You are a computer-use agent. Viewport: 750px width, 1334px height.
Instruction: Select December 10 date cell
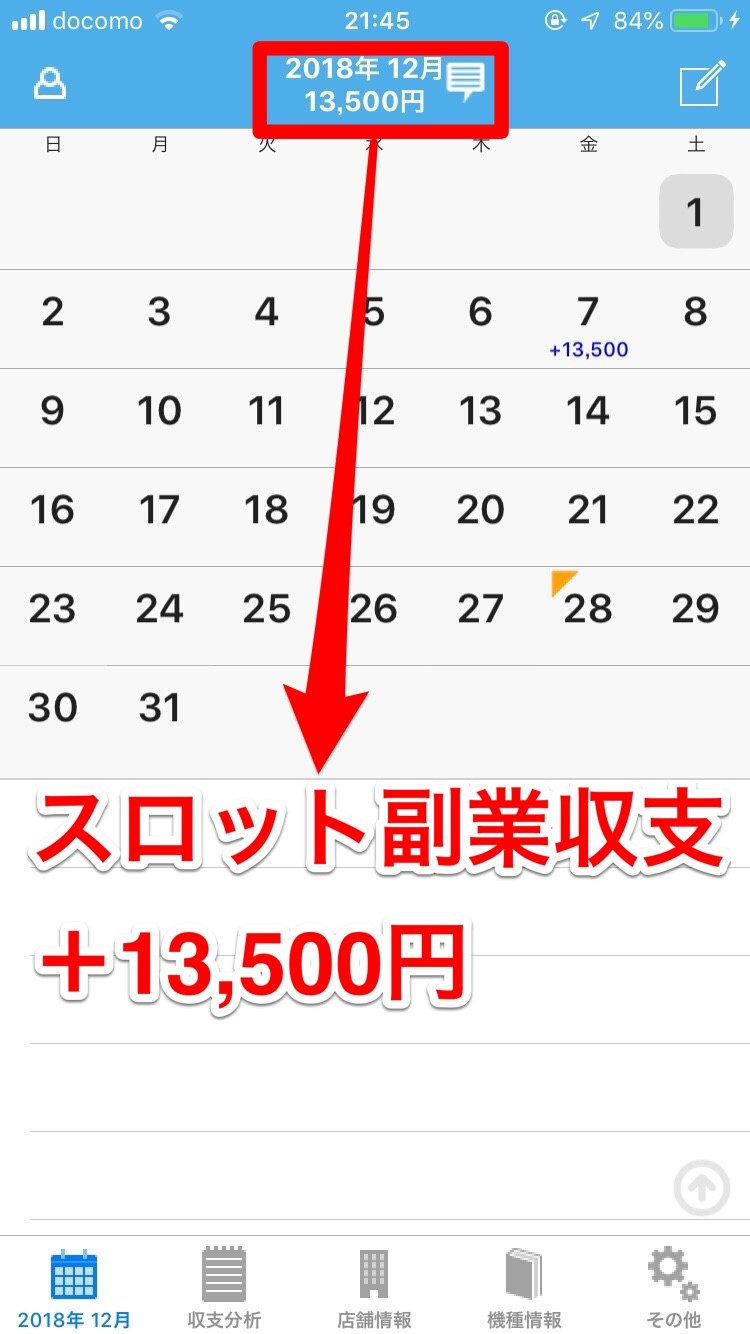click(x=160, y=418)
